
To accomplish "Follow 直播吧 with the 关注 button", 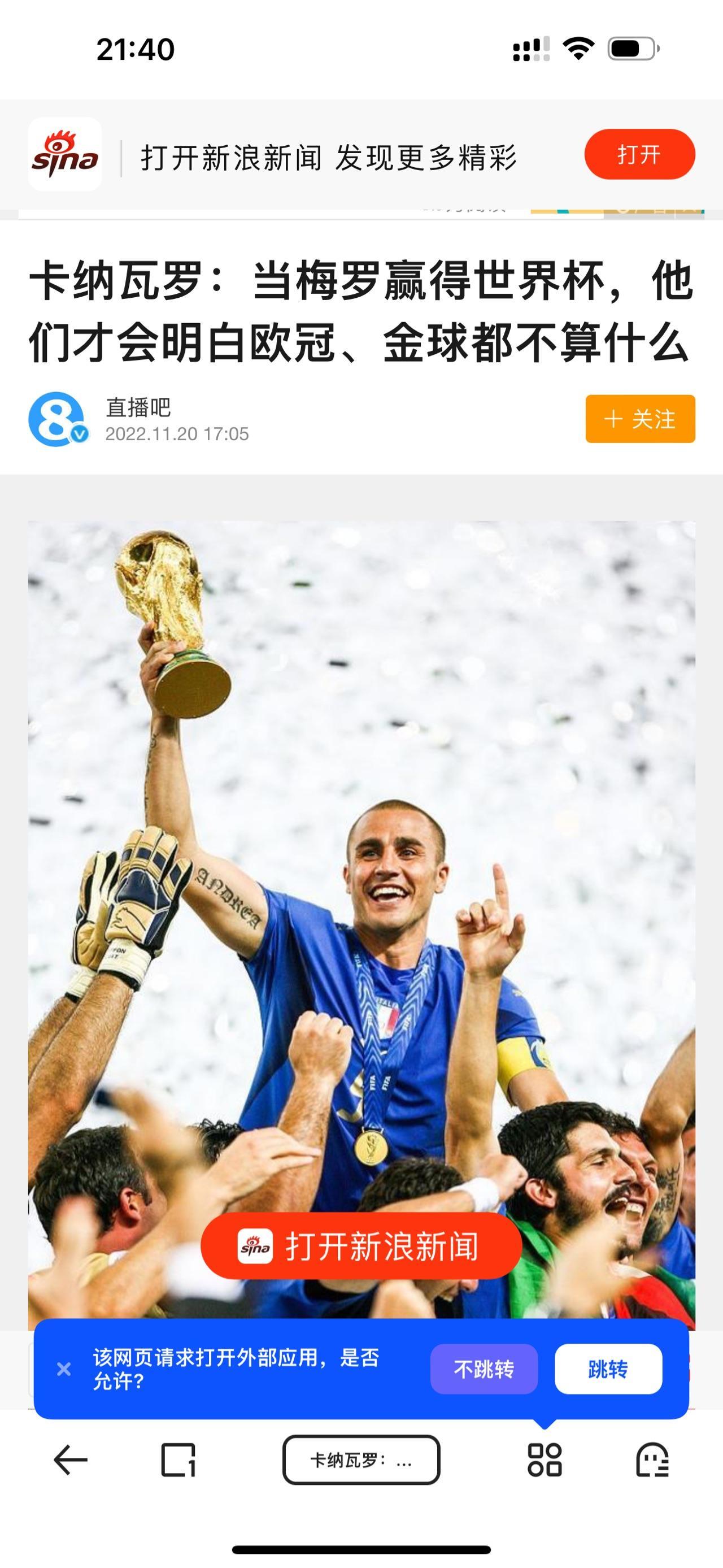I will 639,419.
